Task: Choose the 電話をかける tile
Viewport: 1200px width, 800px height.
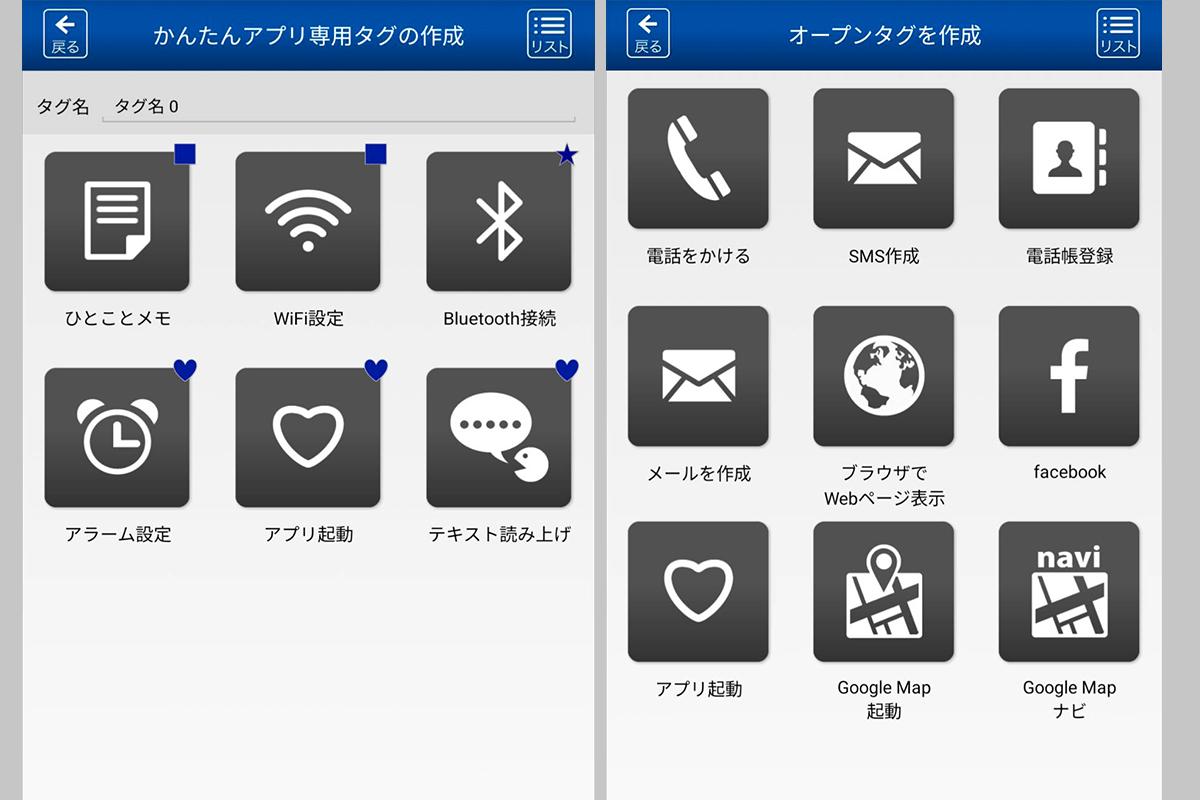Action: click(x=698, y=158)
